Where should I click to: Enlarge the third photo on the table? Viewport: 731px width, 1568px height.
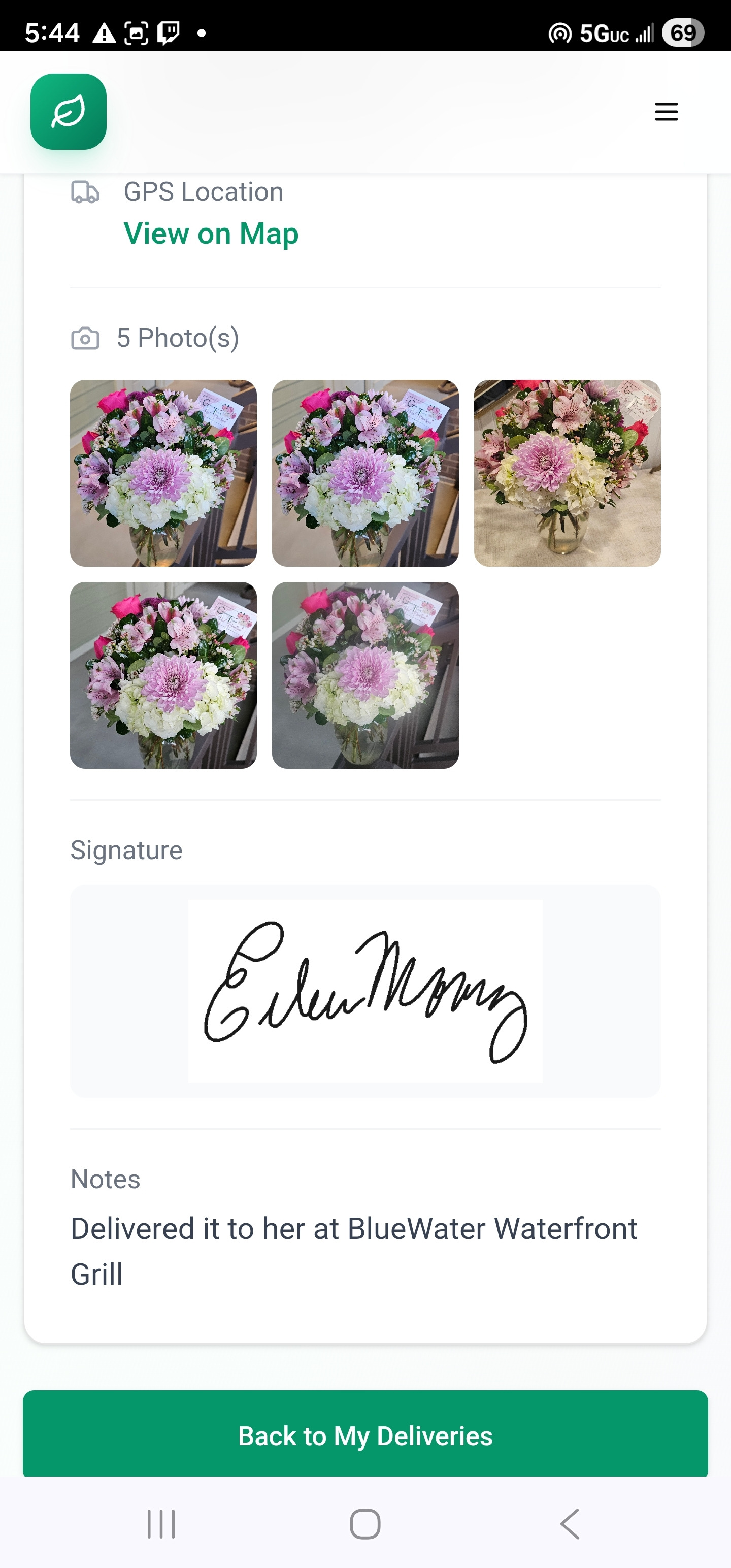(x=567, y=473)
